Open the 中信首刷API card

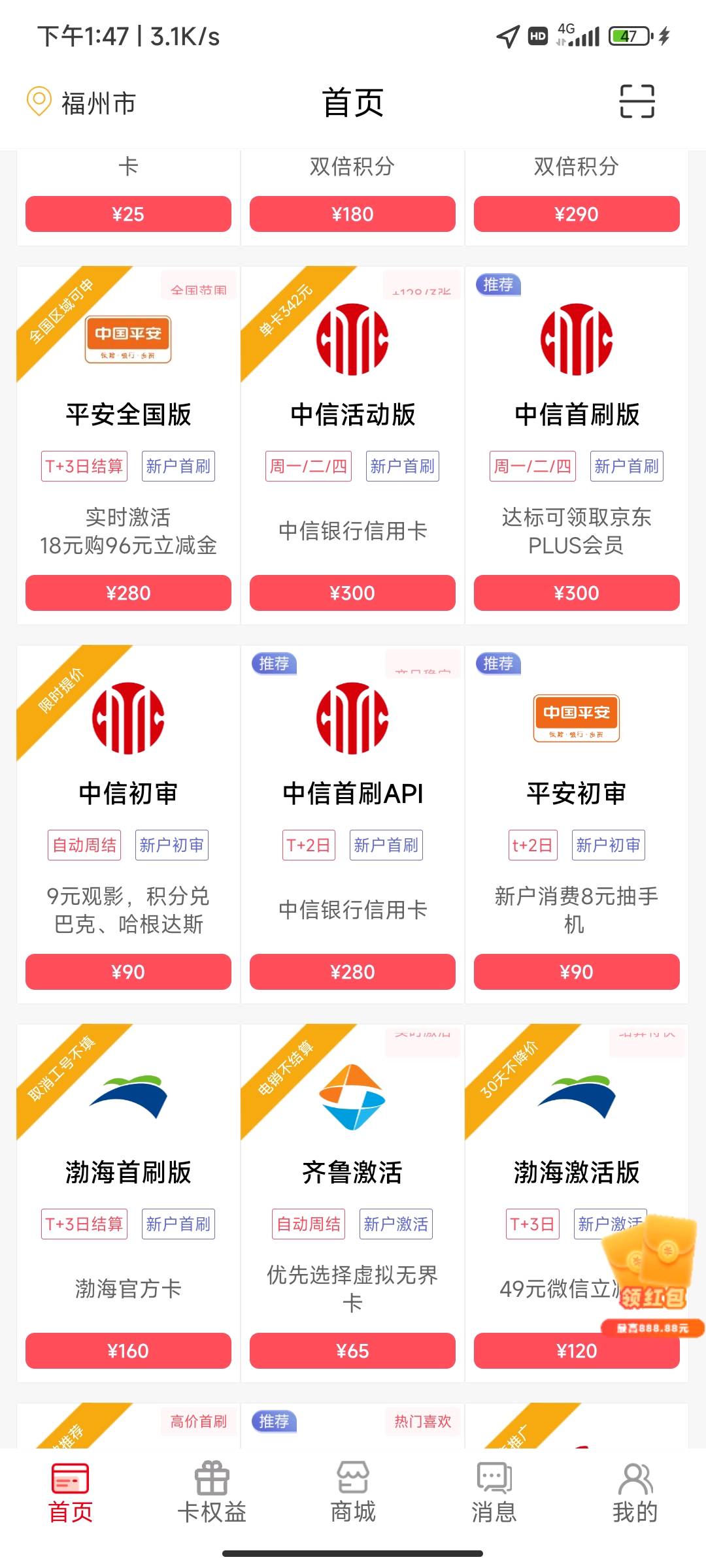tap(352, 824)
